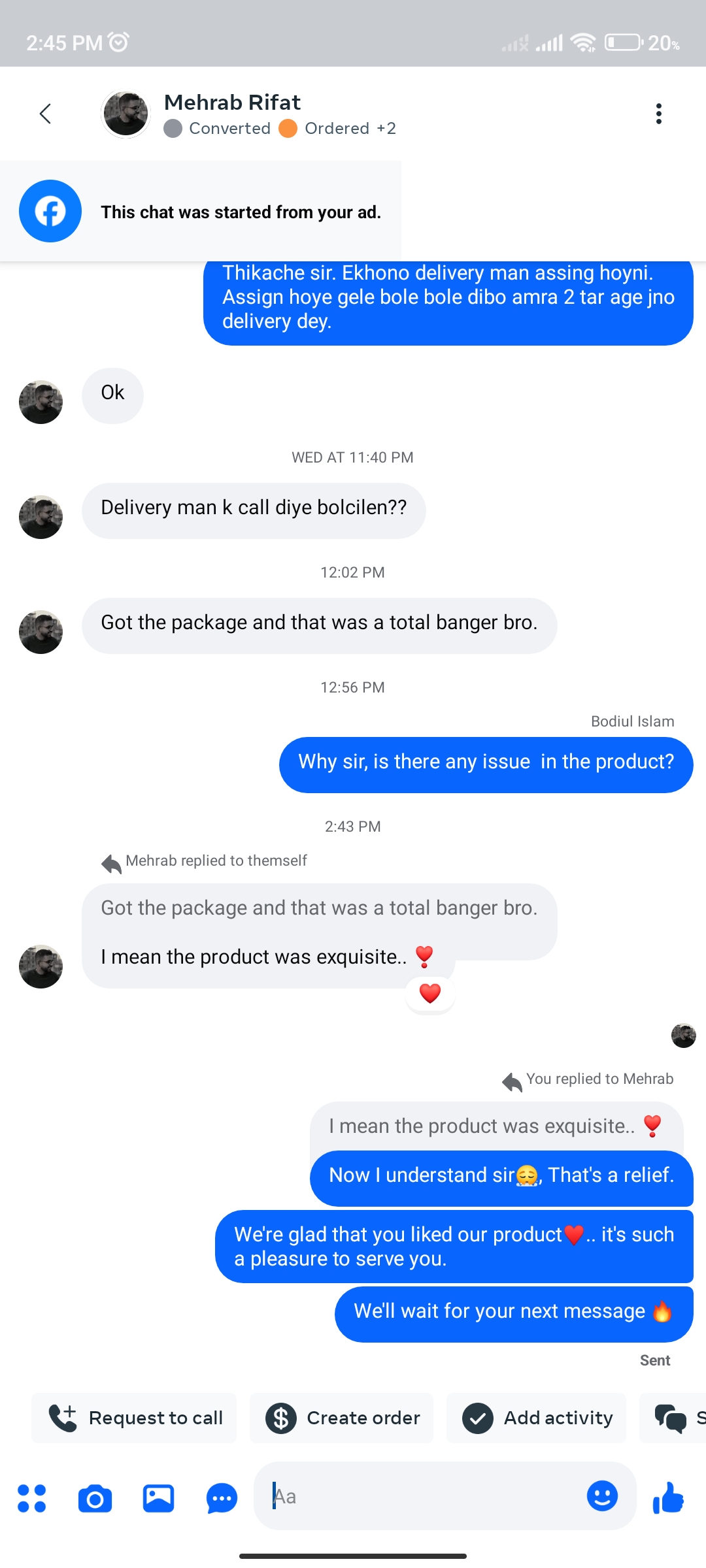Go back from the Mehrab Rifat chat
This screenshot has width=706, height=1568.
(45, 114)
